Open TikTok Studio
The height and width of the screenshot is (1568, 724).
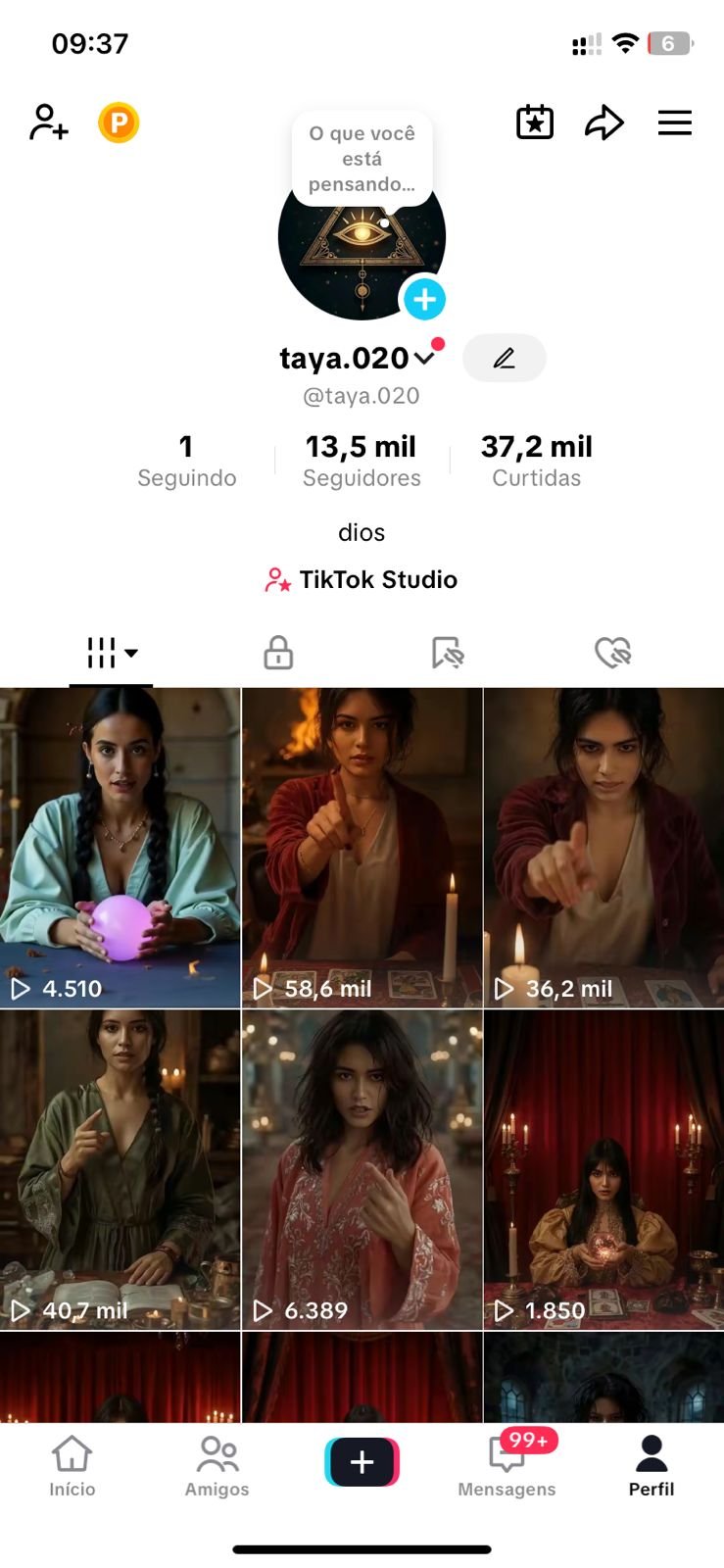point(362,580)
